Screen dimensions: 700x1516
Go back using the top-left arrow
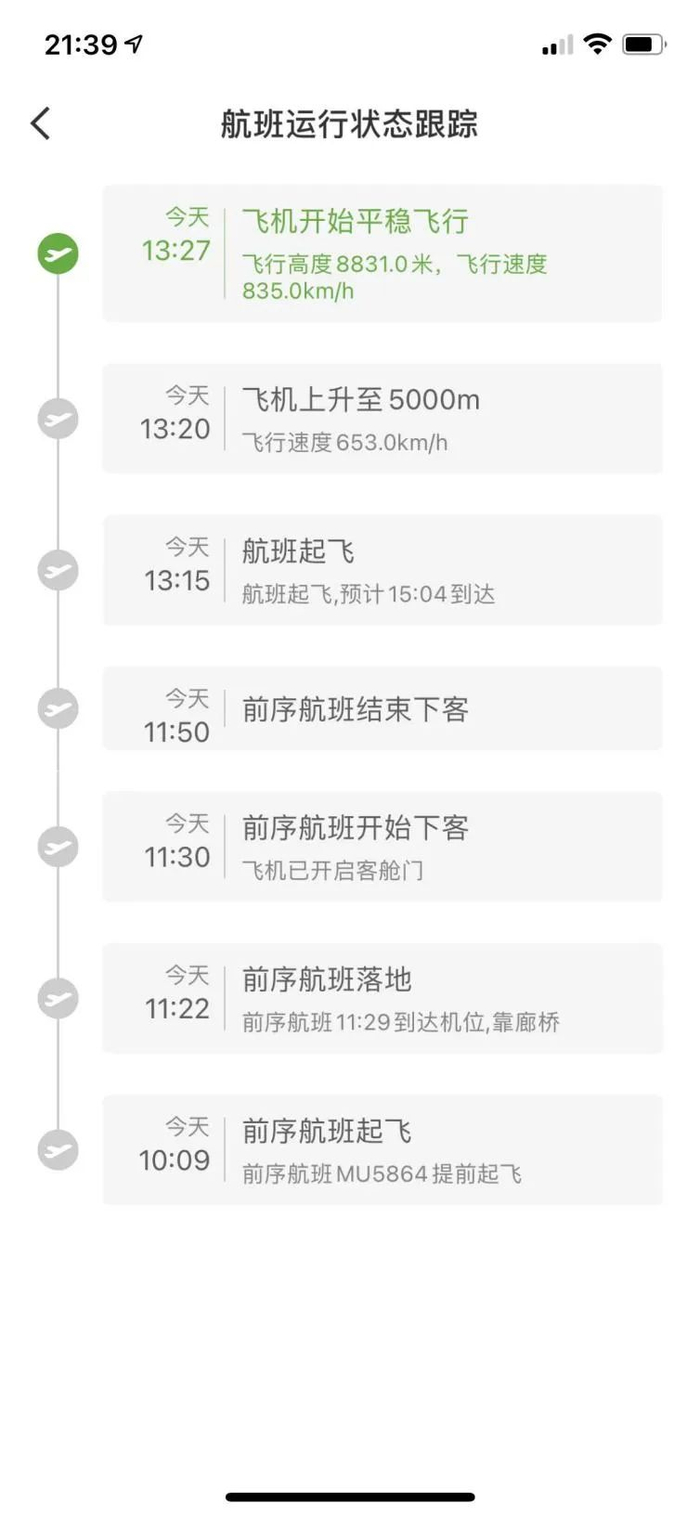click(40, 124)
